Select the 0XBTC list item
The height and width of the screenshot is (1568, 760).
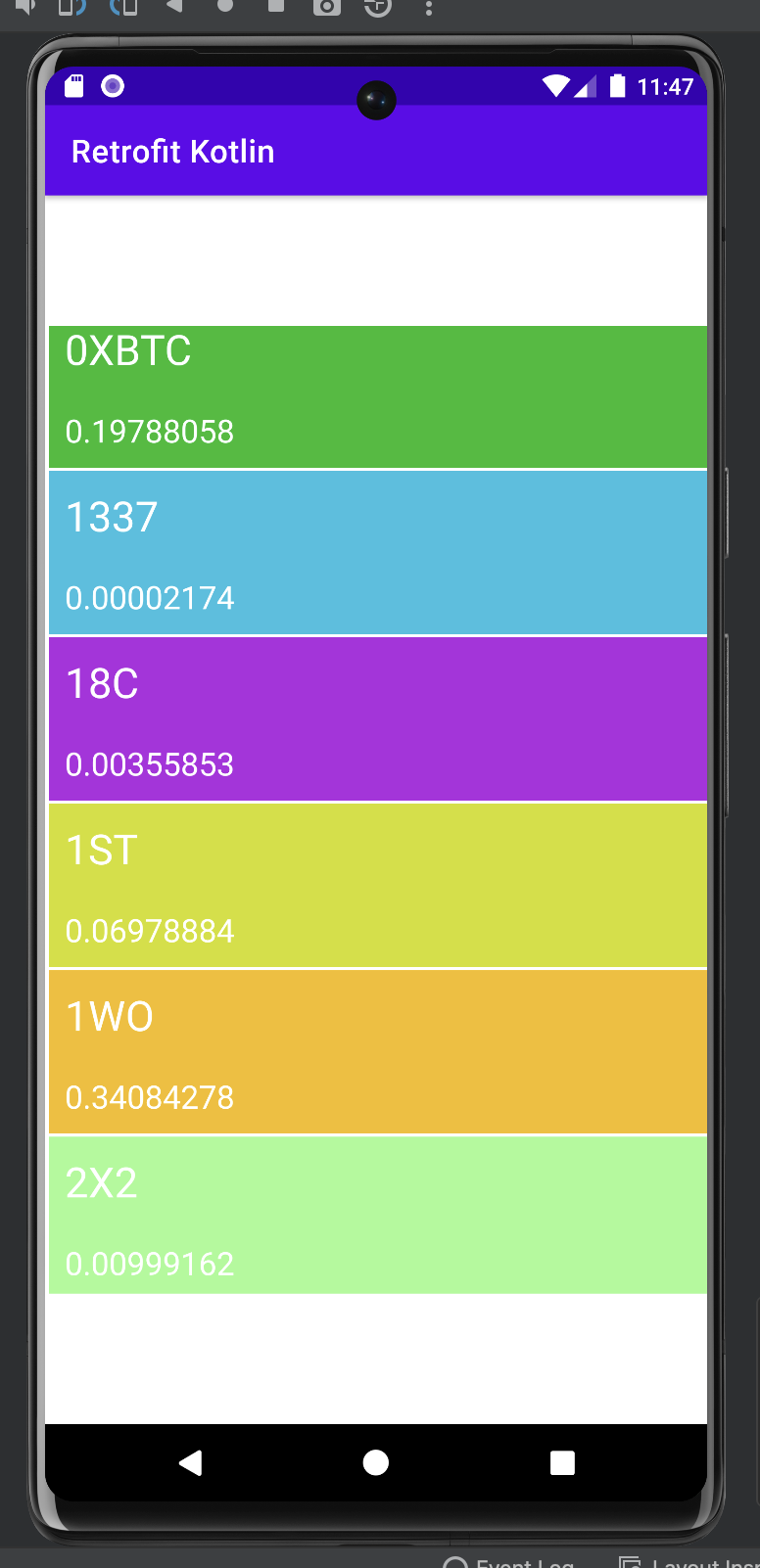[375, 395]
